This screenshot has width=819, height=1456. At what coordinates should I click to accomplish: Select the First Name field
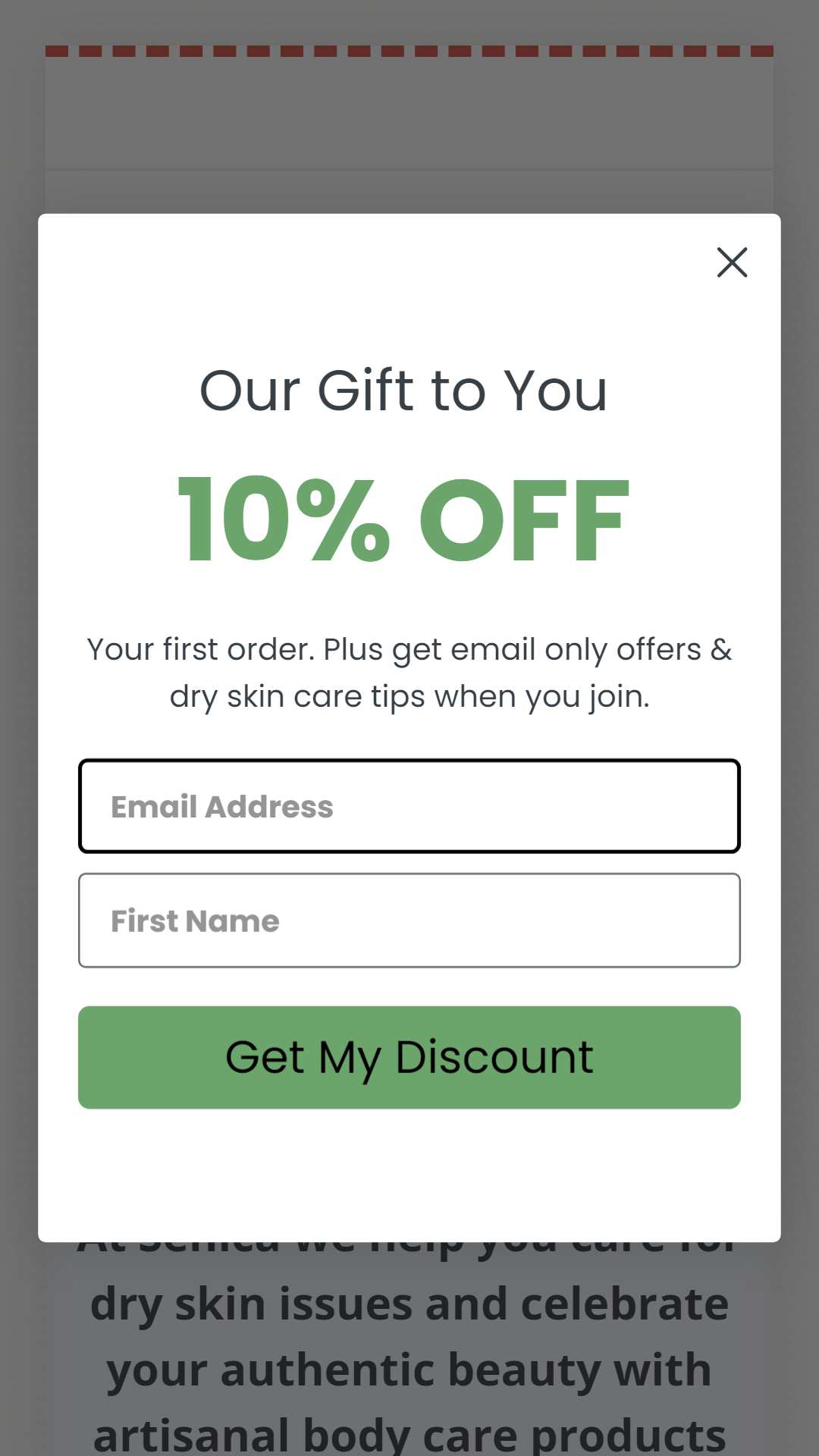click(409, 921)
